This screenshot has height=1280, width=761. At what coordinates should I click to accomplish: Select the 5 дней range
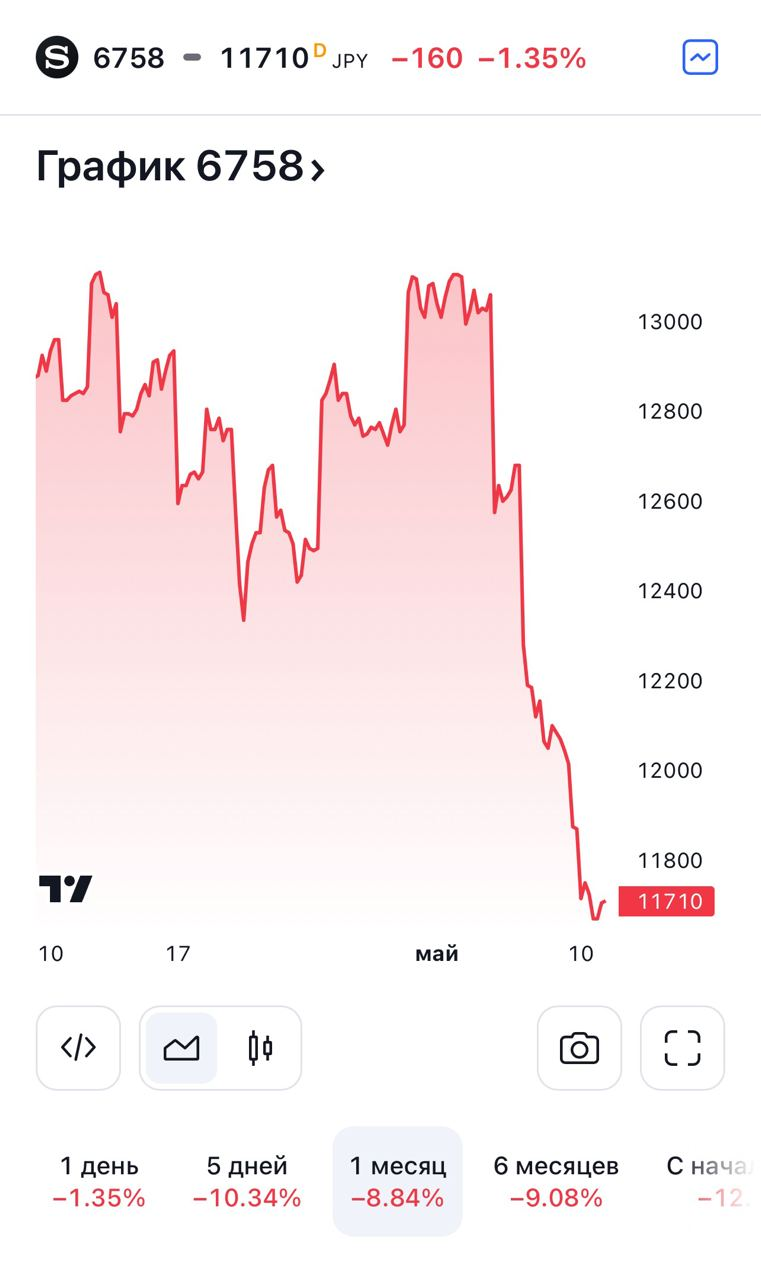click(247, 1181)
